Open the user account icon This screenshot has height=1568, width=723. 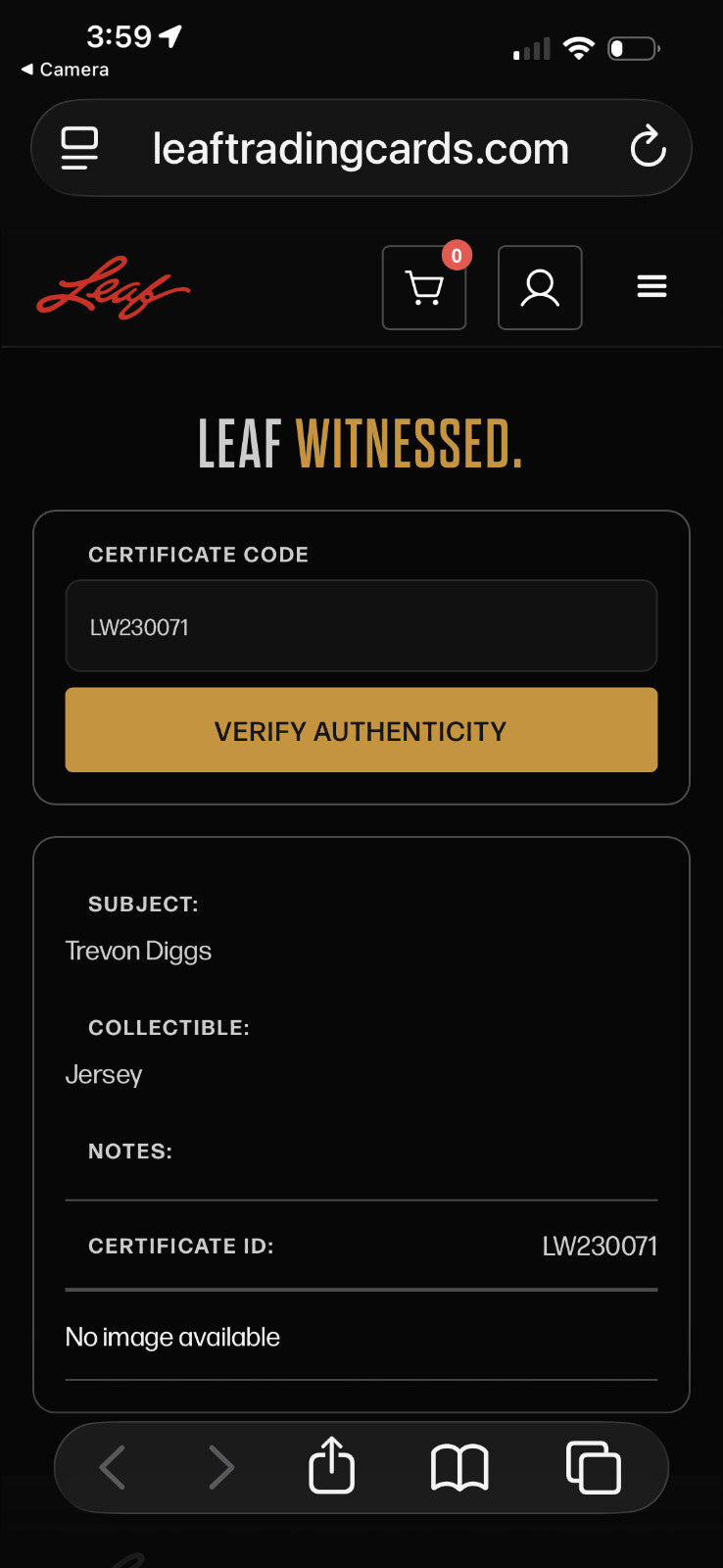540,288
